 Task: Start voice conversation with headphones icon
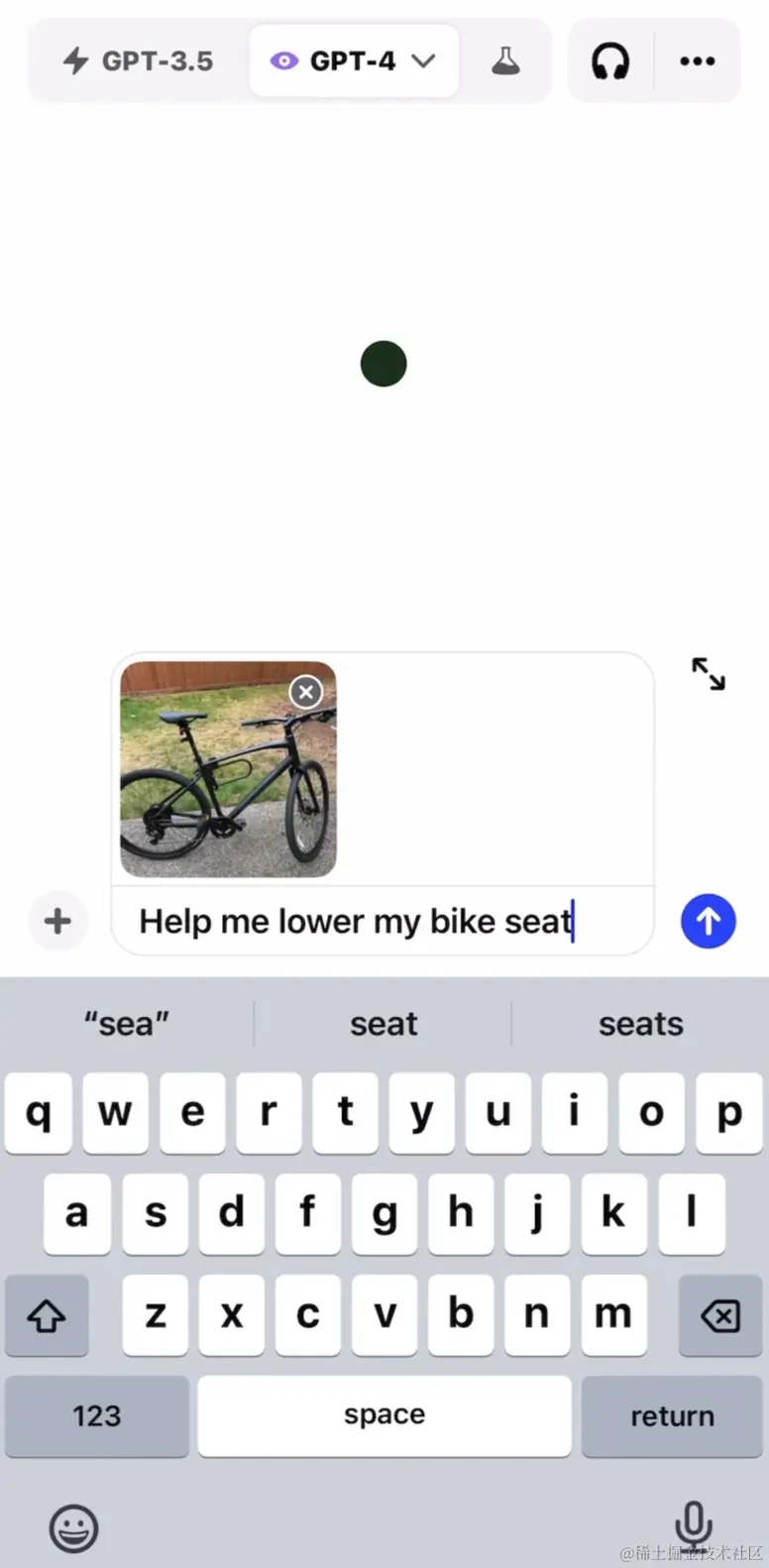pos(610,61)
